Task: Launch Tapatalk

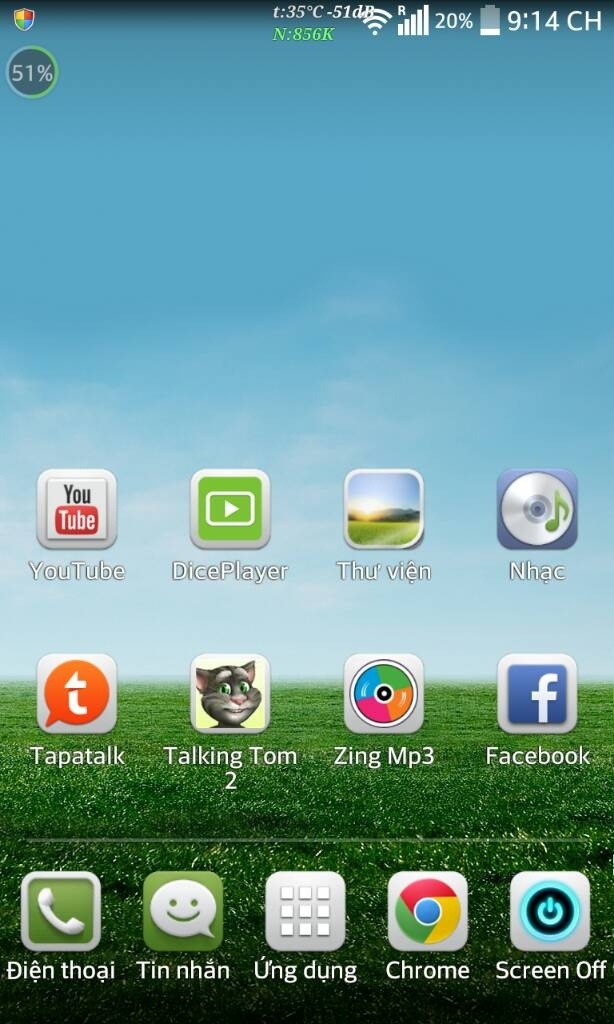Action: 77,694
